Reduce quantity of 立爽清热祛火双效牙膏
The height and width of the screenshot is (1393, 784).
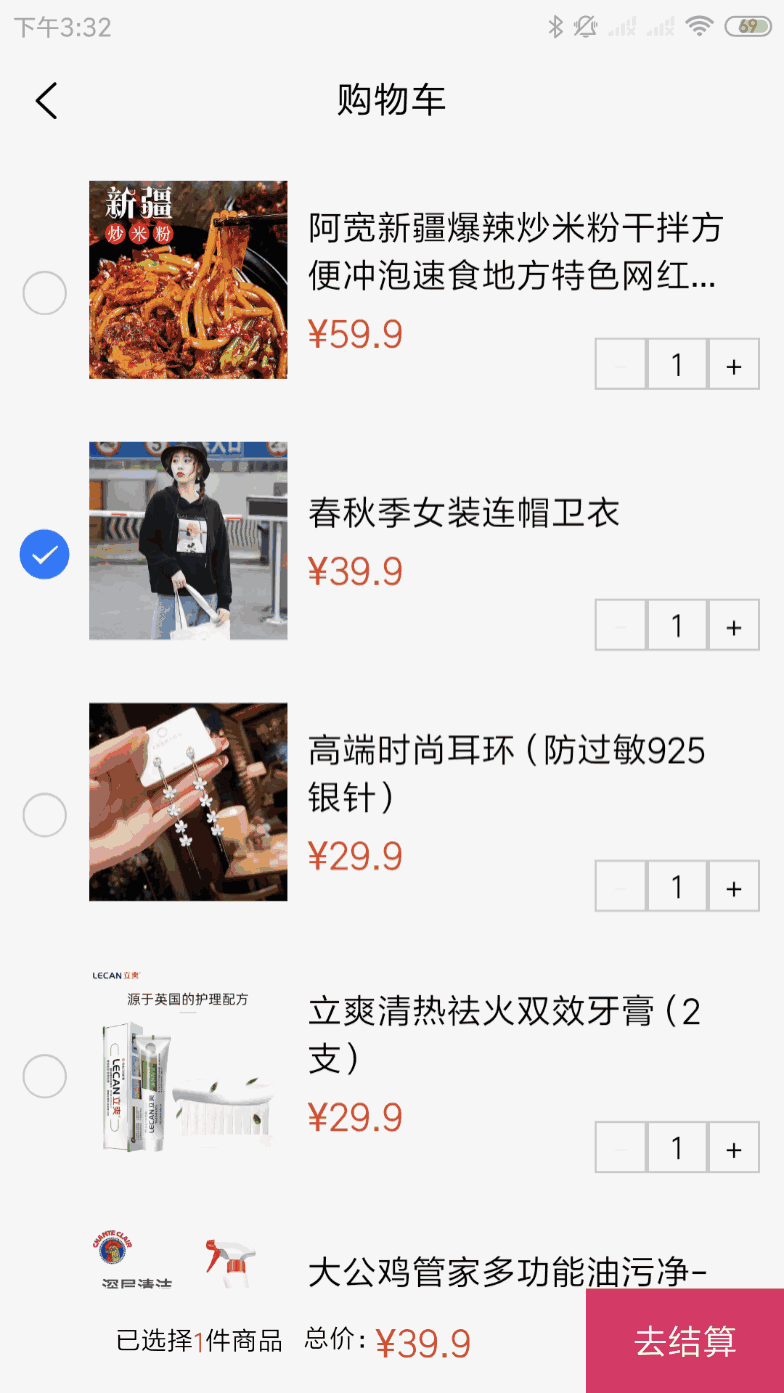click(x=621, y=1148)
